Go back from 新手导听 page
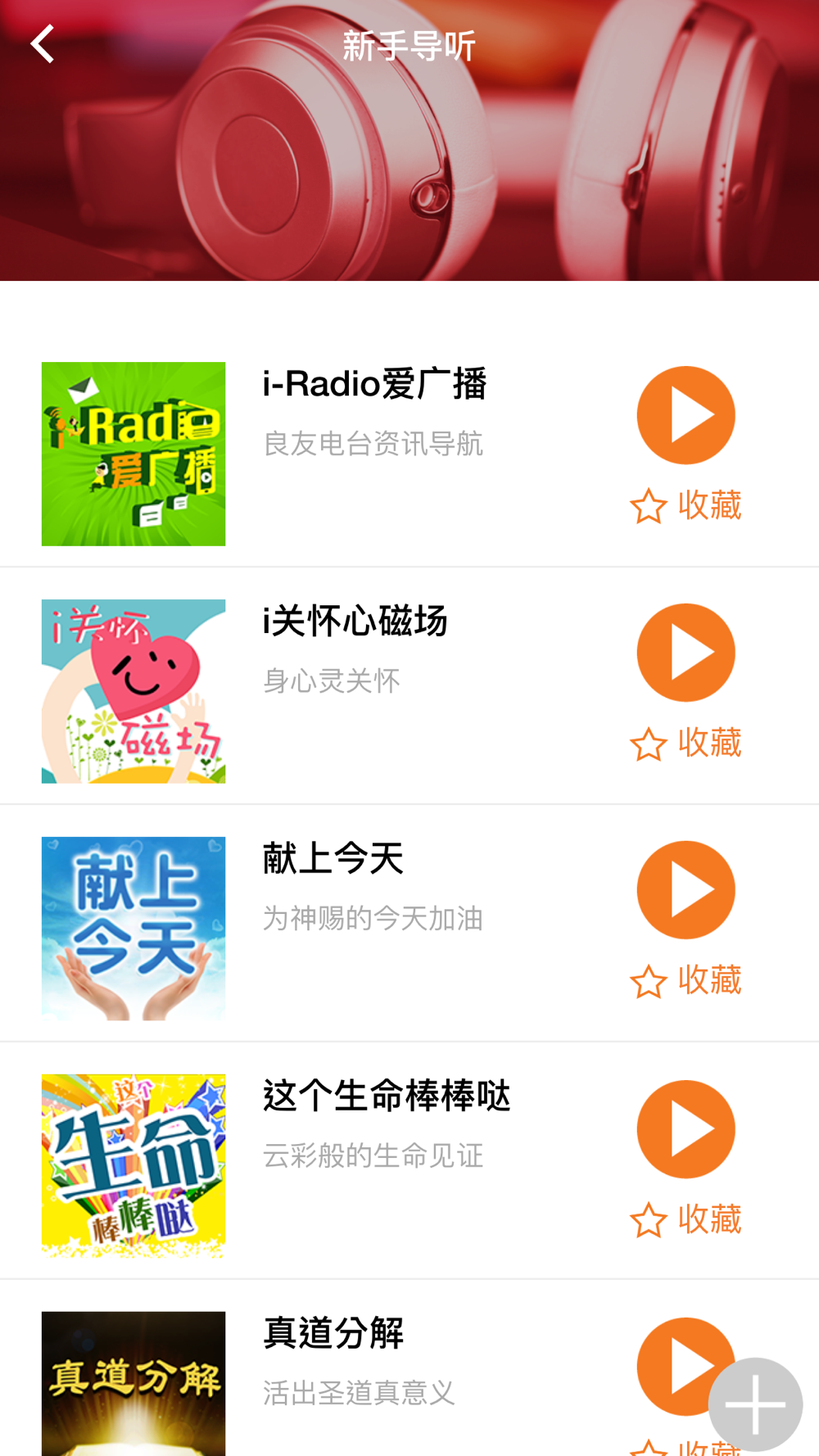Viewport: 819px width, 1456px height. (x=43, y=44)
